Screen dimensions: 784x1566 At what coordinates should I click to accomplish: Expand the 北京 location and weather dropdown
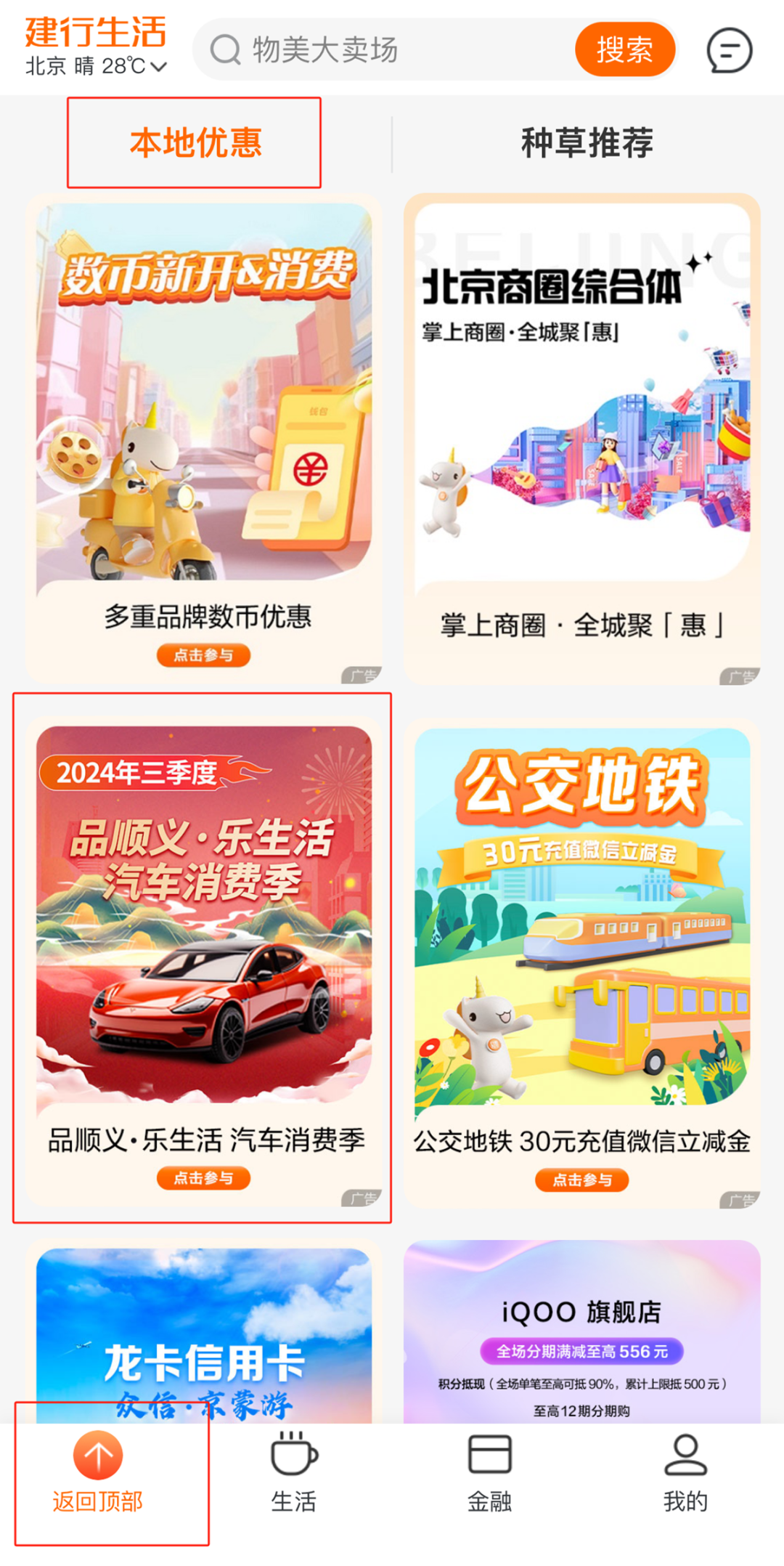97,66
